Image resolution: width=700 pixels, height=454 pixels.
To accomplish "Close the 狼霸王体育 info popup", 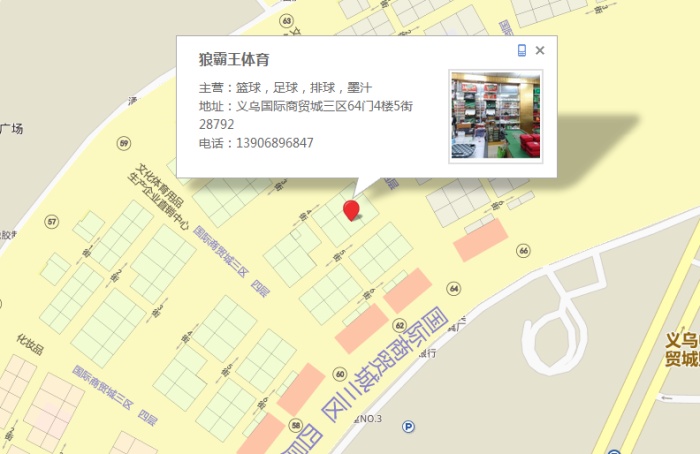I will click(540, 50).
